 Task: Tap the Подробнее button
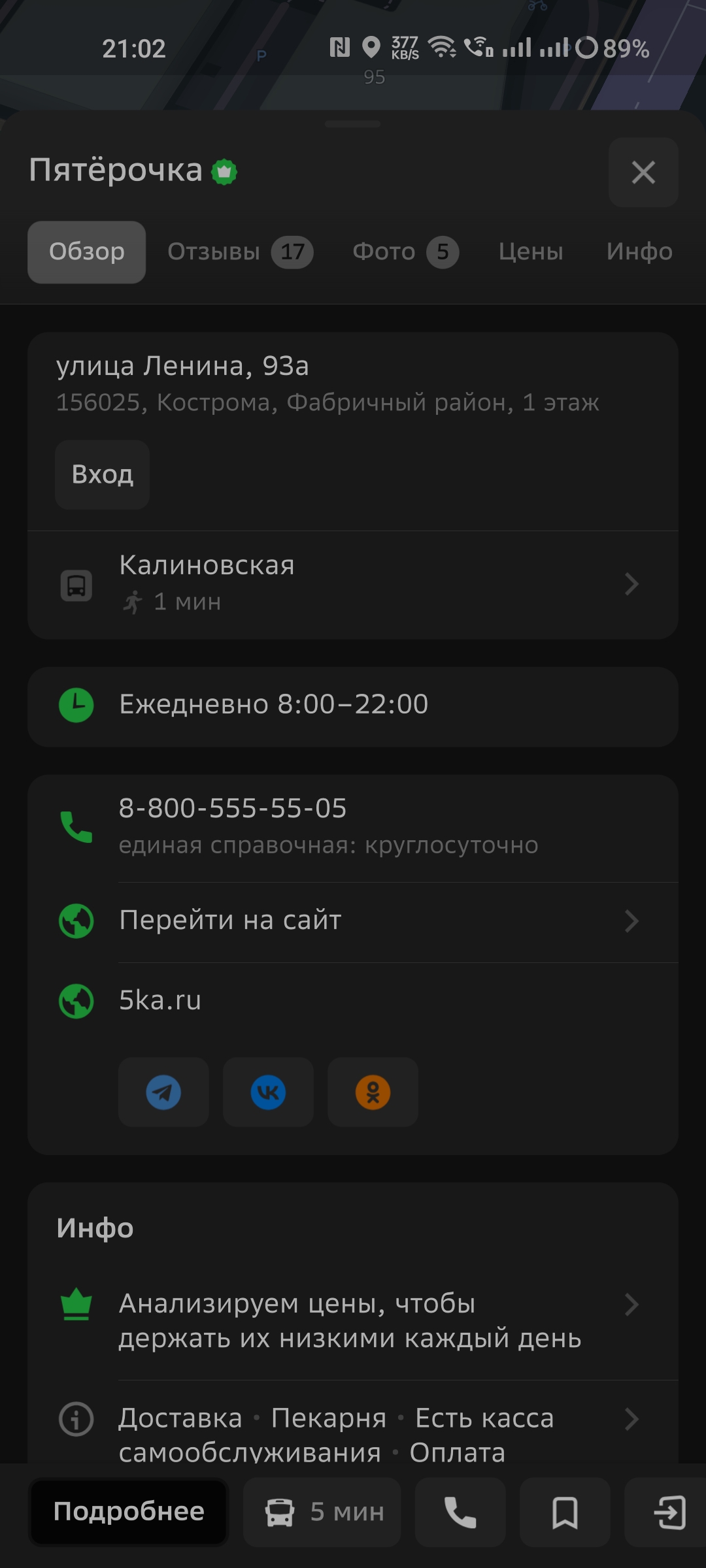click(129, 1512)
